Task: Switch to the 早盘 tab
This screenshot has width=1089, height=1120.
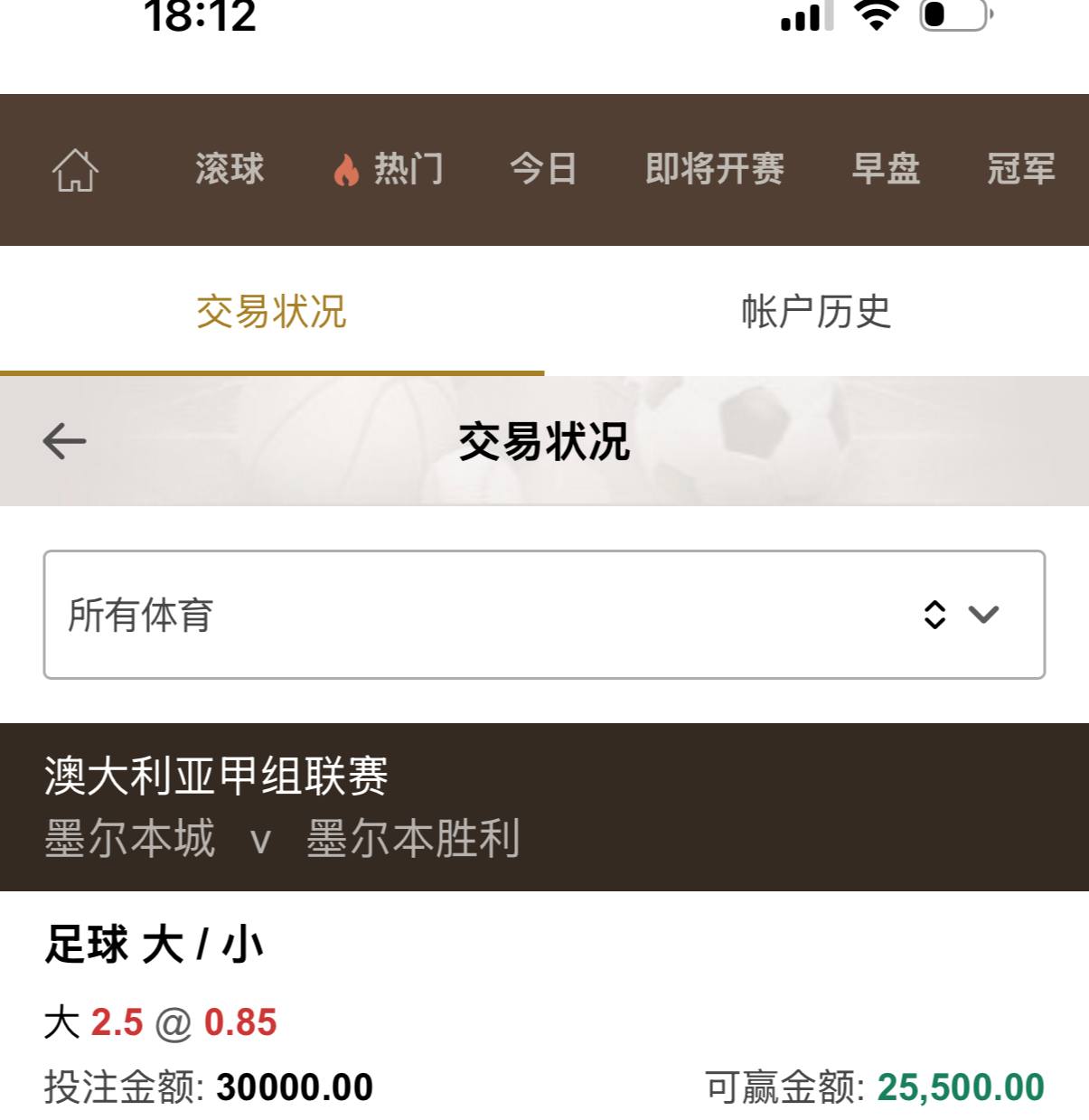Action: click(886, 169)
